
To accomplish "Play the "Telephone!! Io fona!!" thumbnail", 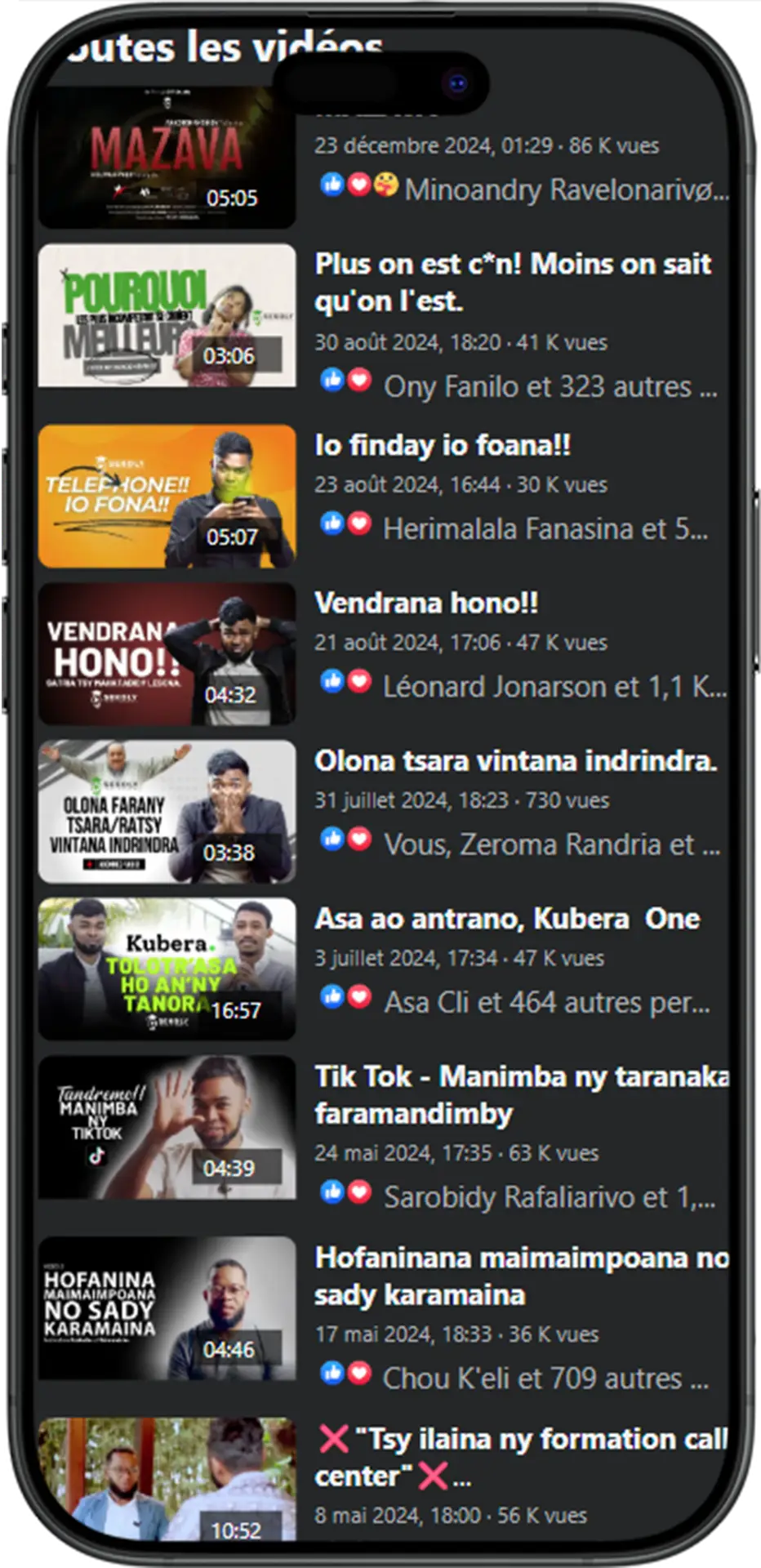I will tap(167, 496).
